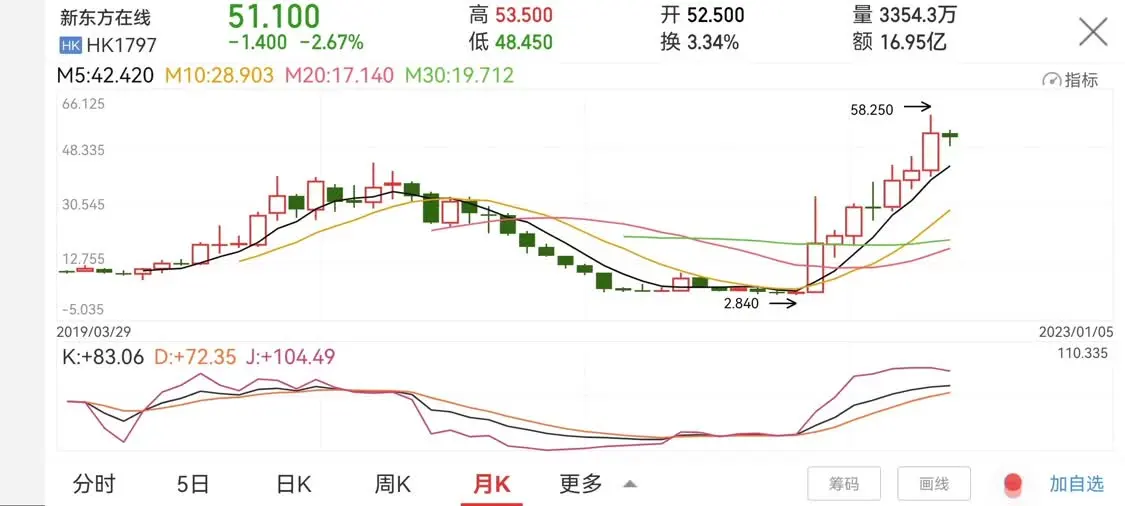Screen dimensions: 1125x506
Task: Expand the 更多 chart period options
Action: tap(596, 485)
